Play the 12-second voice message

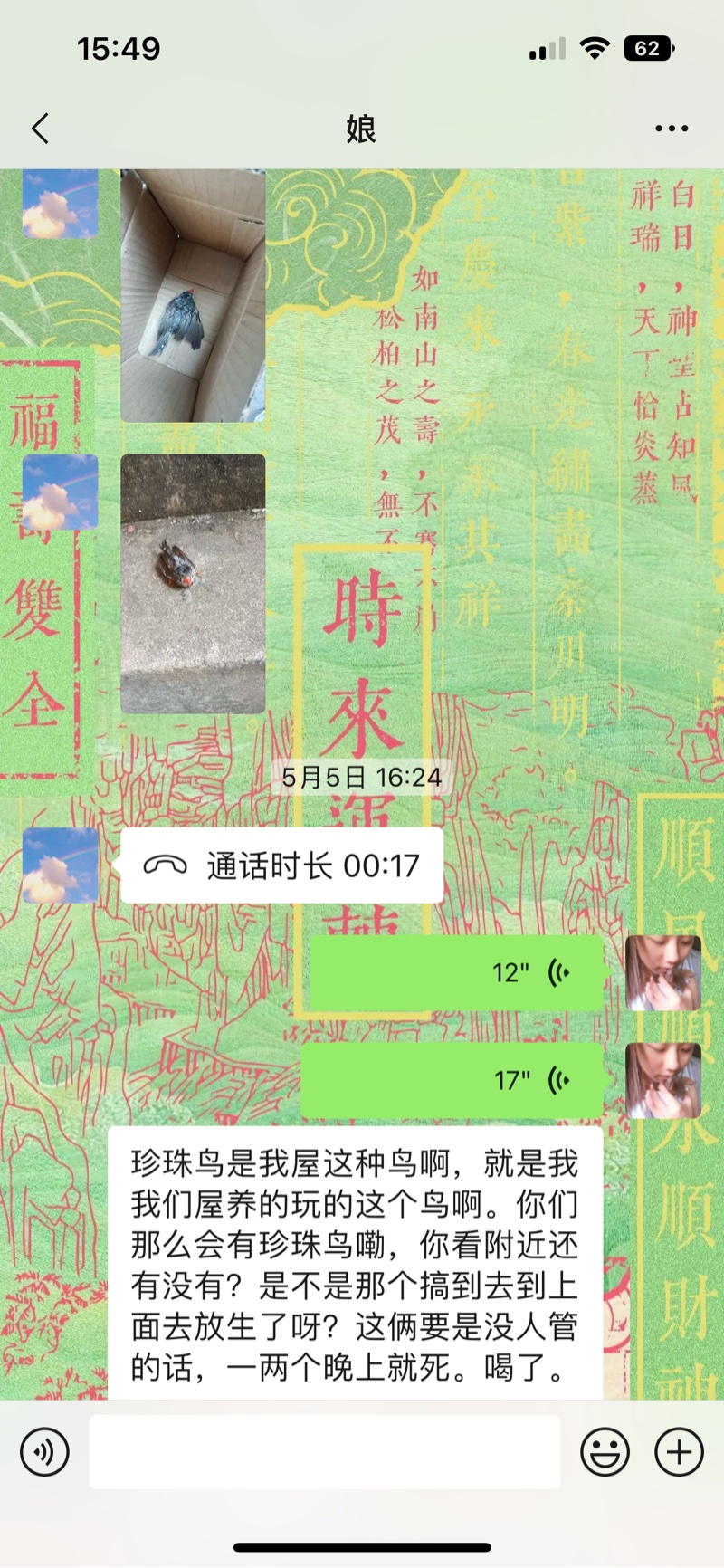(x=456, y=973)
